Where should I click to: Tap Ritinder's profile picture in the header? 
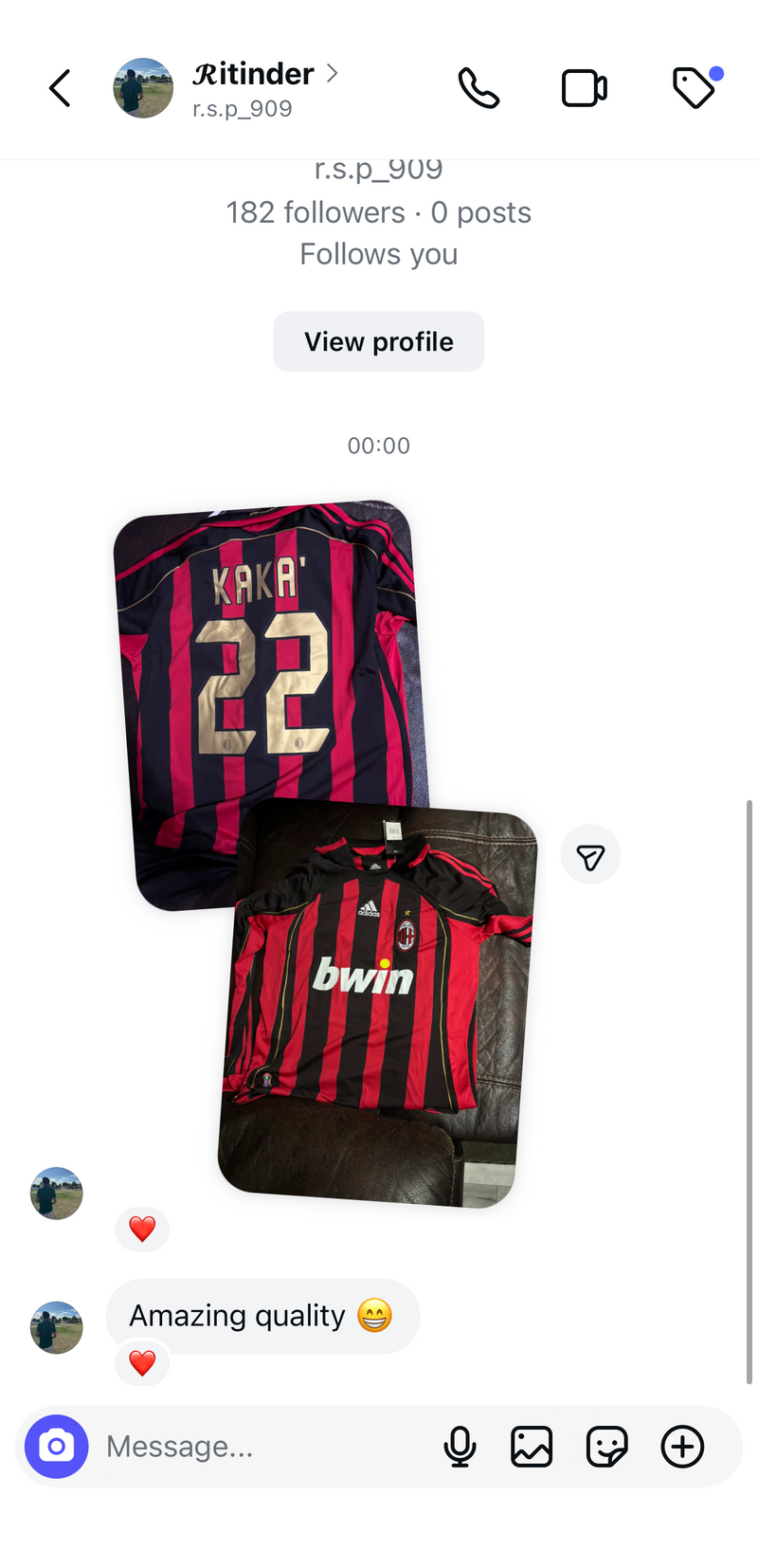[x=142, y=87]
